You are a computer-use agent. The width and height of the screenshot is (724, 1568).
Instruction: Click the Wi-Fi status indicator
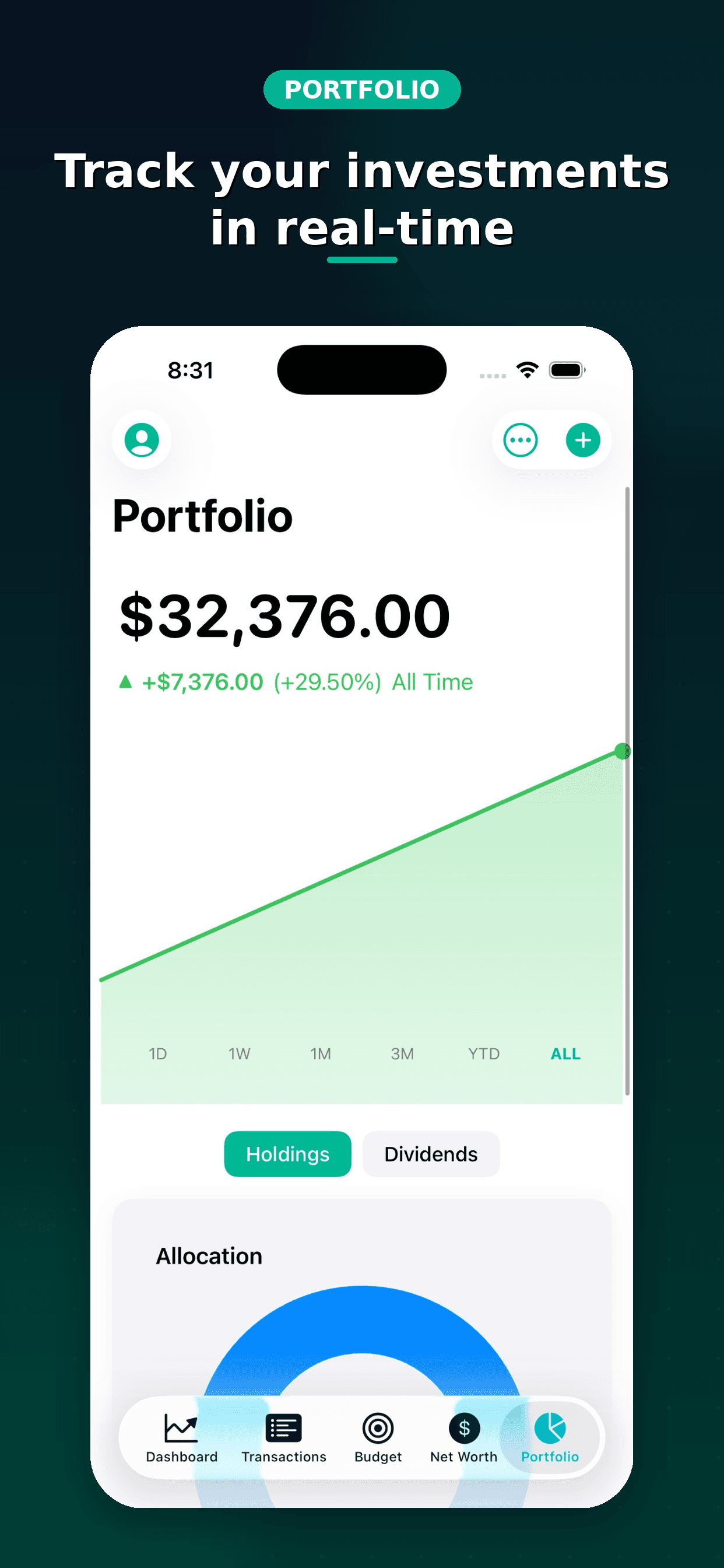(527, 369)
